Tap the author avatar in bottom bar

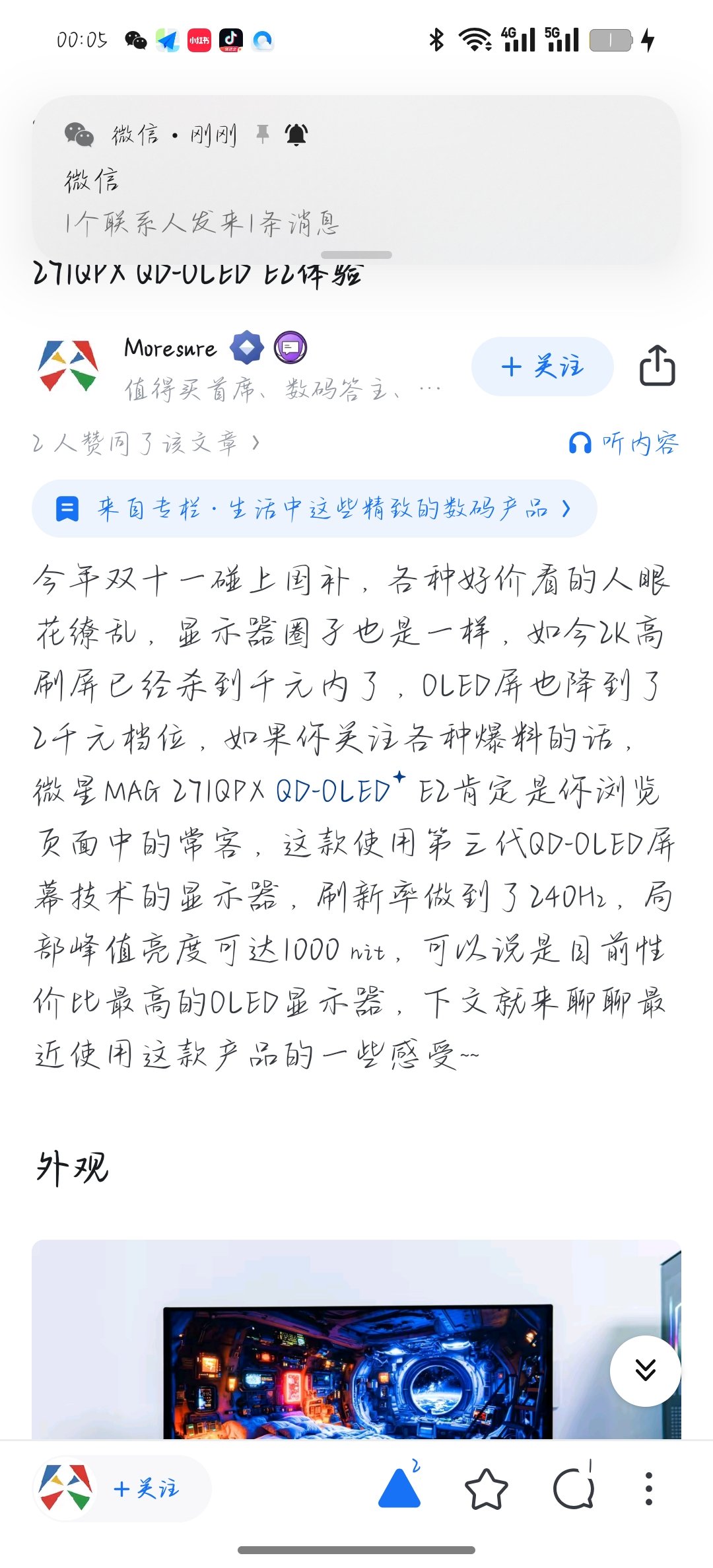[x=65, y=1488]
